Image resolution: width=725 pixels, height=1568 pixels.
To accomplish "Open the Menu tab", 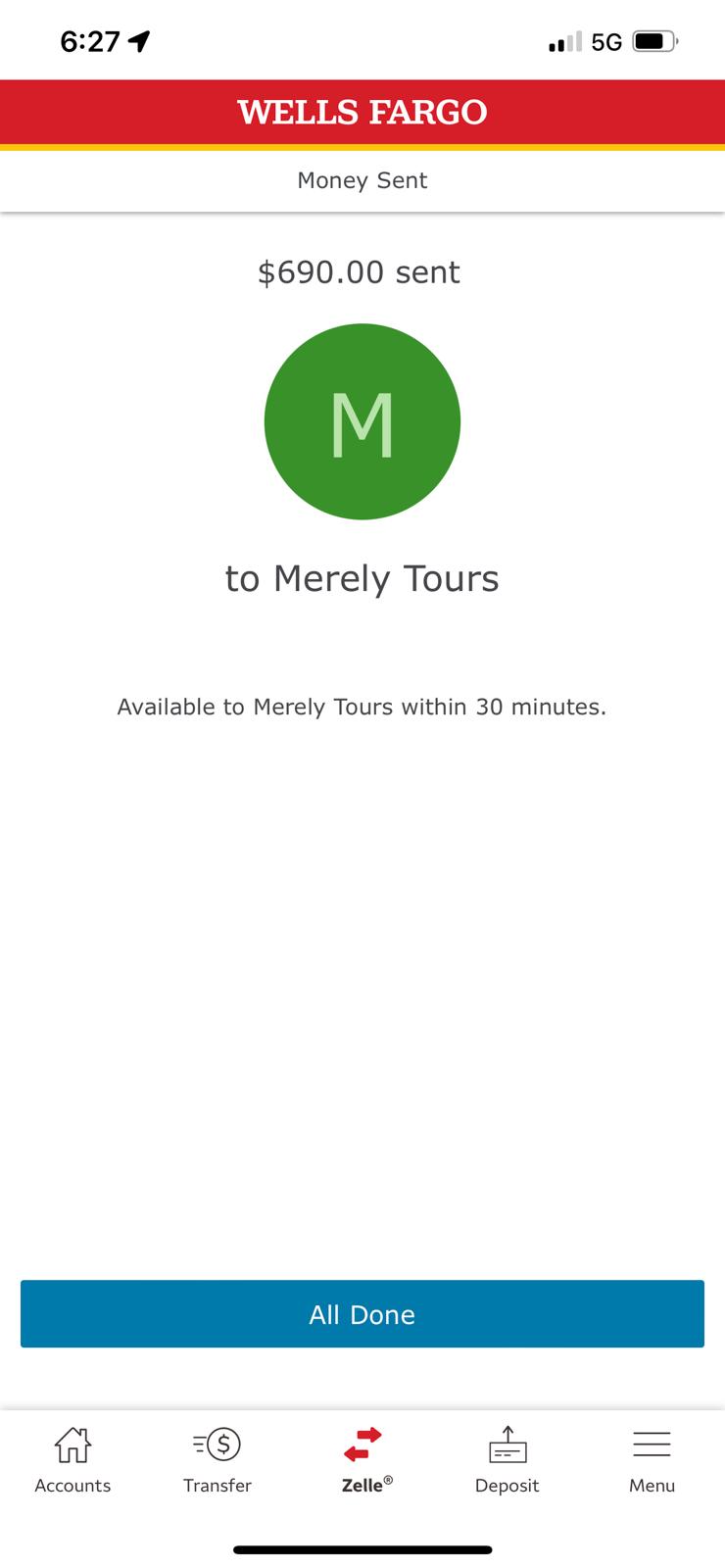I will [x=652, y=1459].
